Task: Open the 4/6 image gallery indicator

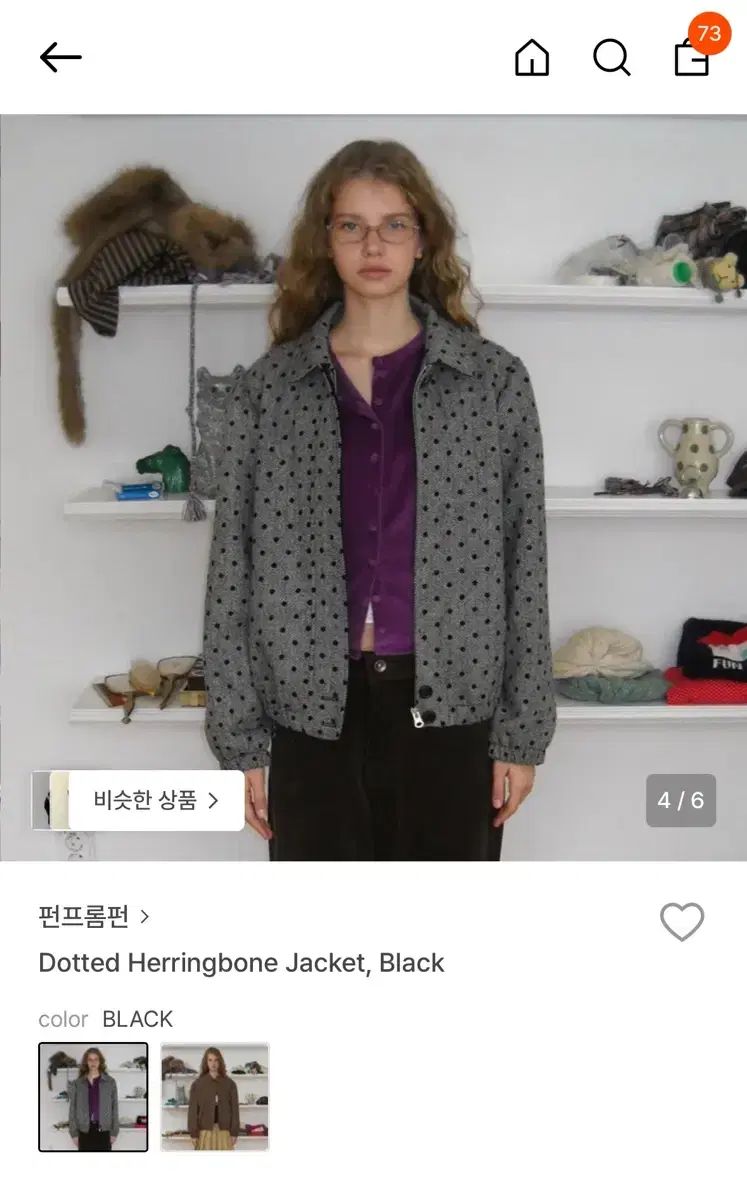Action: [681, 800]
